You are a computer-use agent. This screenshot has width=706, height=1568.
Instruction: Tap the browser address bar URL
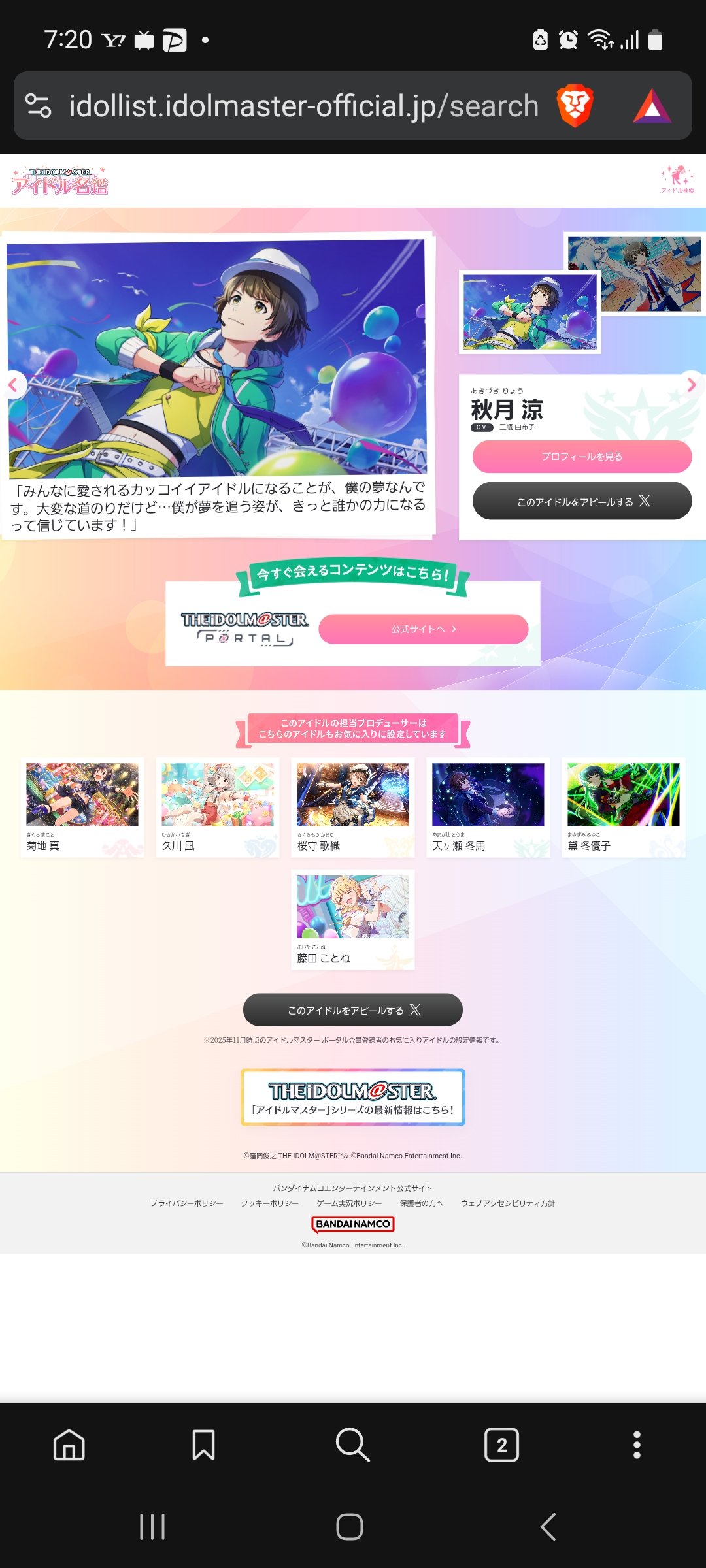pyautogui.click(x=304, y=106)
